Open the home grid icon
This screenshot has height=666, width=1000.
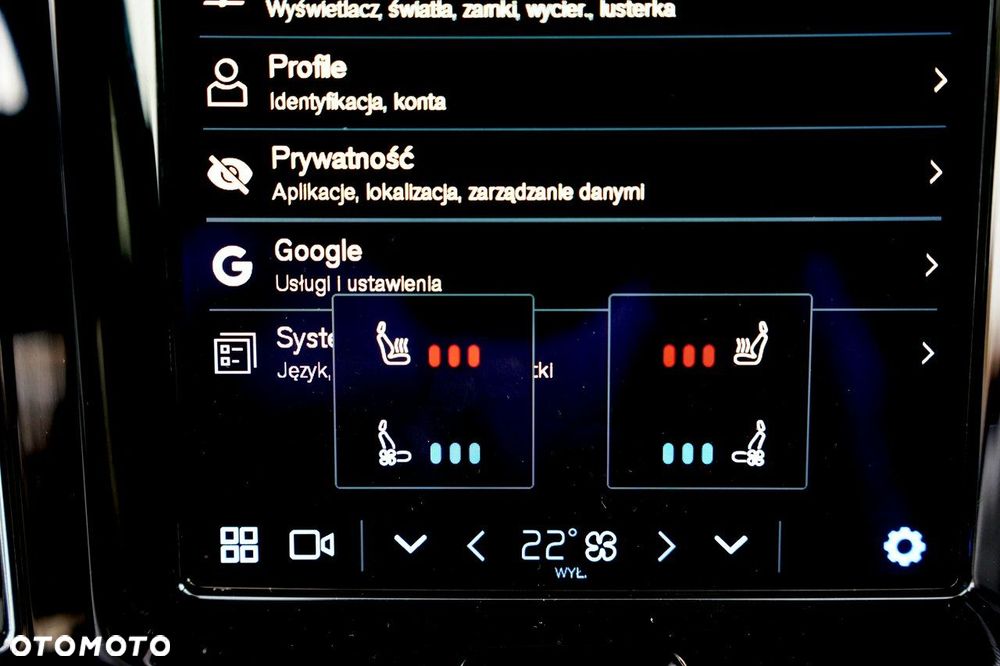239,545
